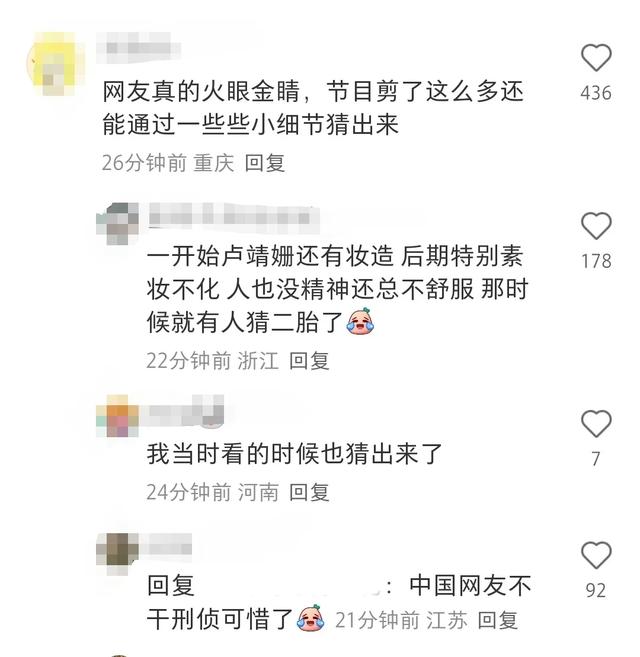This screenshot has width=640, height=657.
Task: Like the comment about 火眼金睛
Action: (x=596, y=58)
